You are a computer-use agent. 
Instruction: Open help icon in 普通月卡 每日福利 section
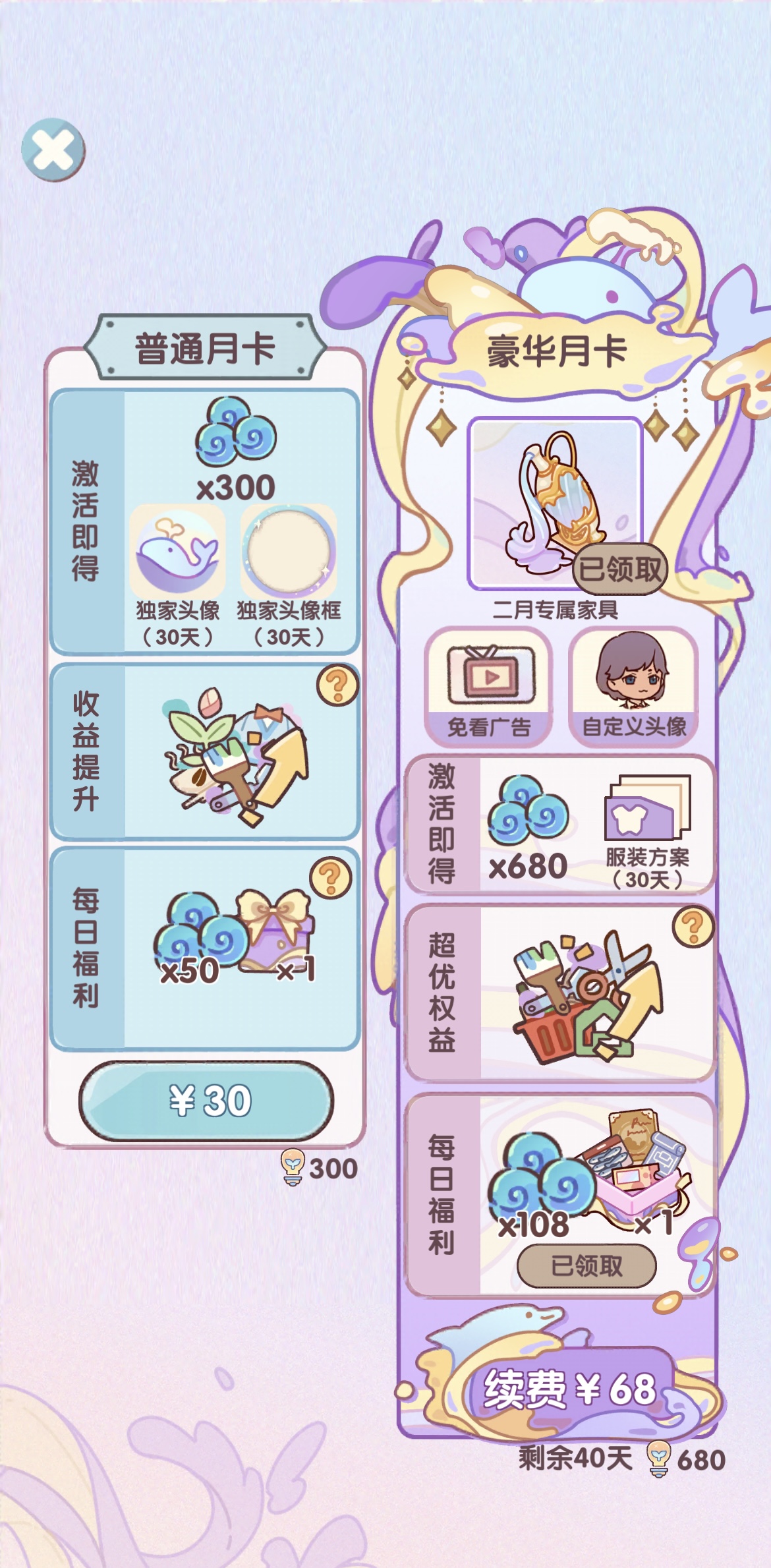331,877
